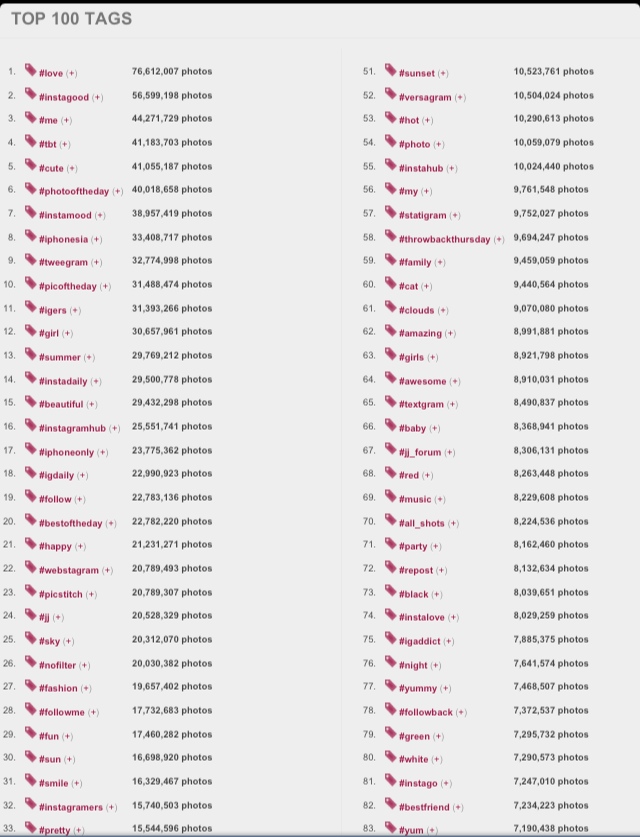Select the #followback tag link
This screenshot has height=837, width=640.
coord(425,712)
